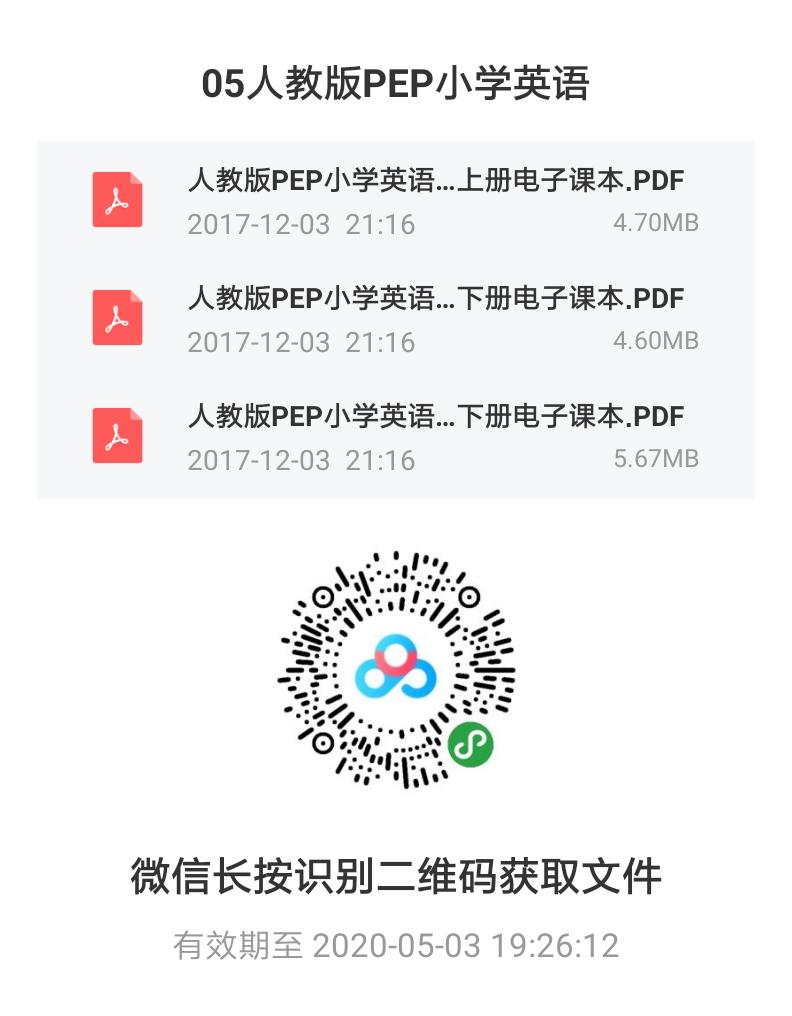Viewport: 792px width, 1016px height.
Task: Open the 4.60MB 下册电子课本 PDF file
Action: pos(435,299)
